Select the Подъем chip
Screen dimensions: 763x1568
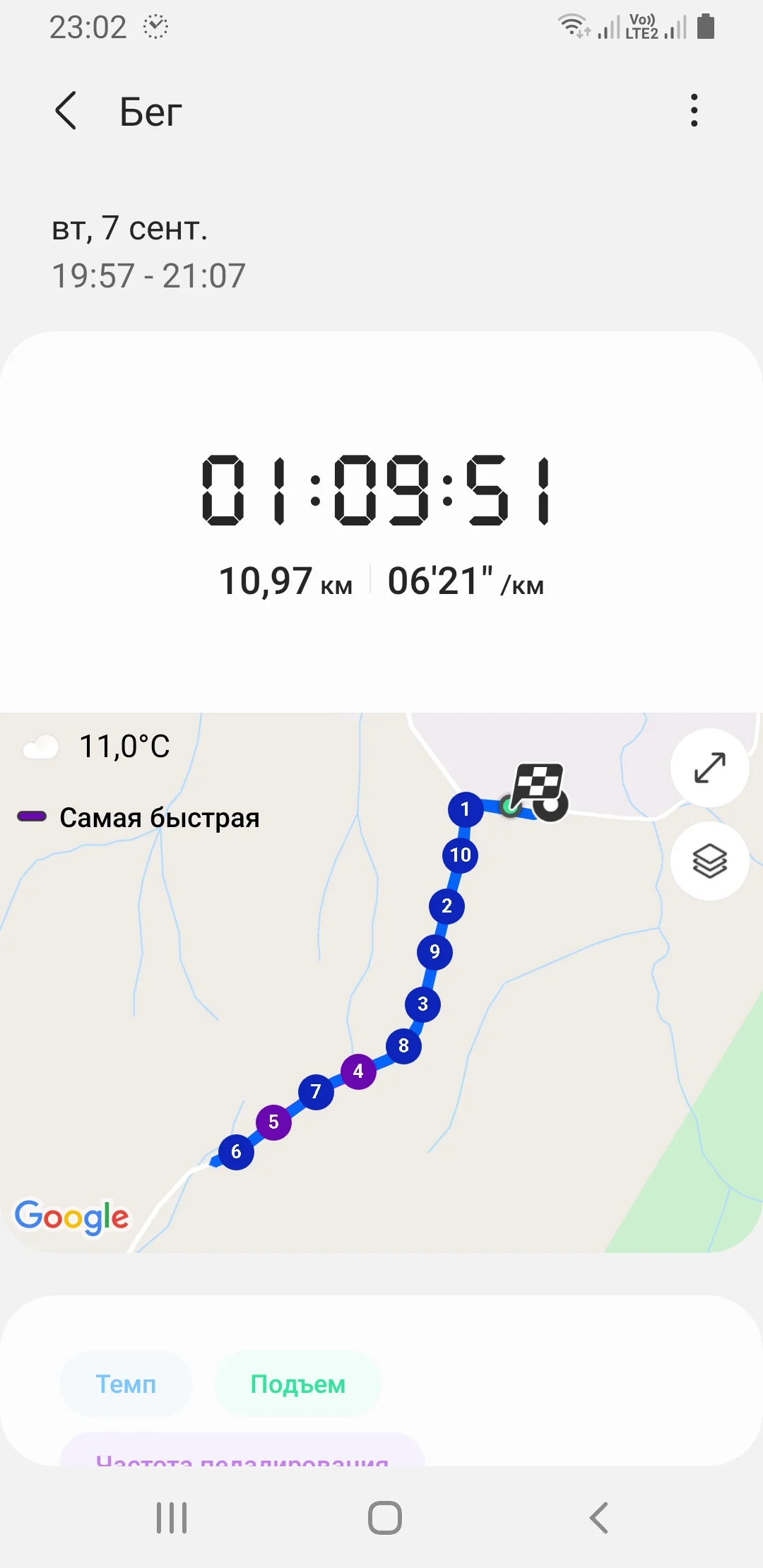tap(298, 1384)
